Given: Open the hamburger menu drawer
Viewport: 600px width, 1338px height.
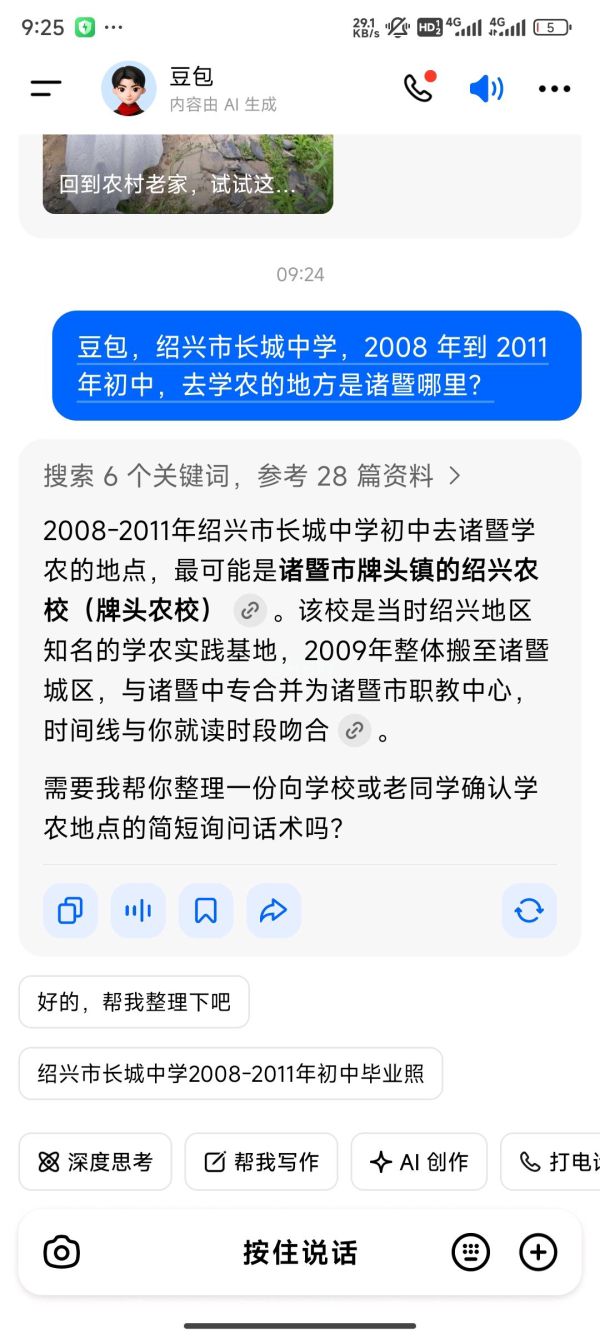Looking at the screenshot, I should click(x=46, y=88).
